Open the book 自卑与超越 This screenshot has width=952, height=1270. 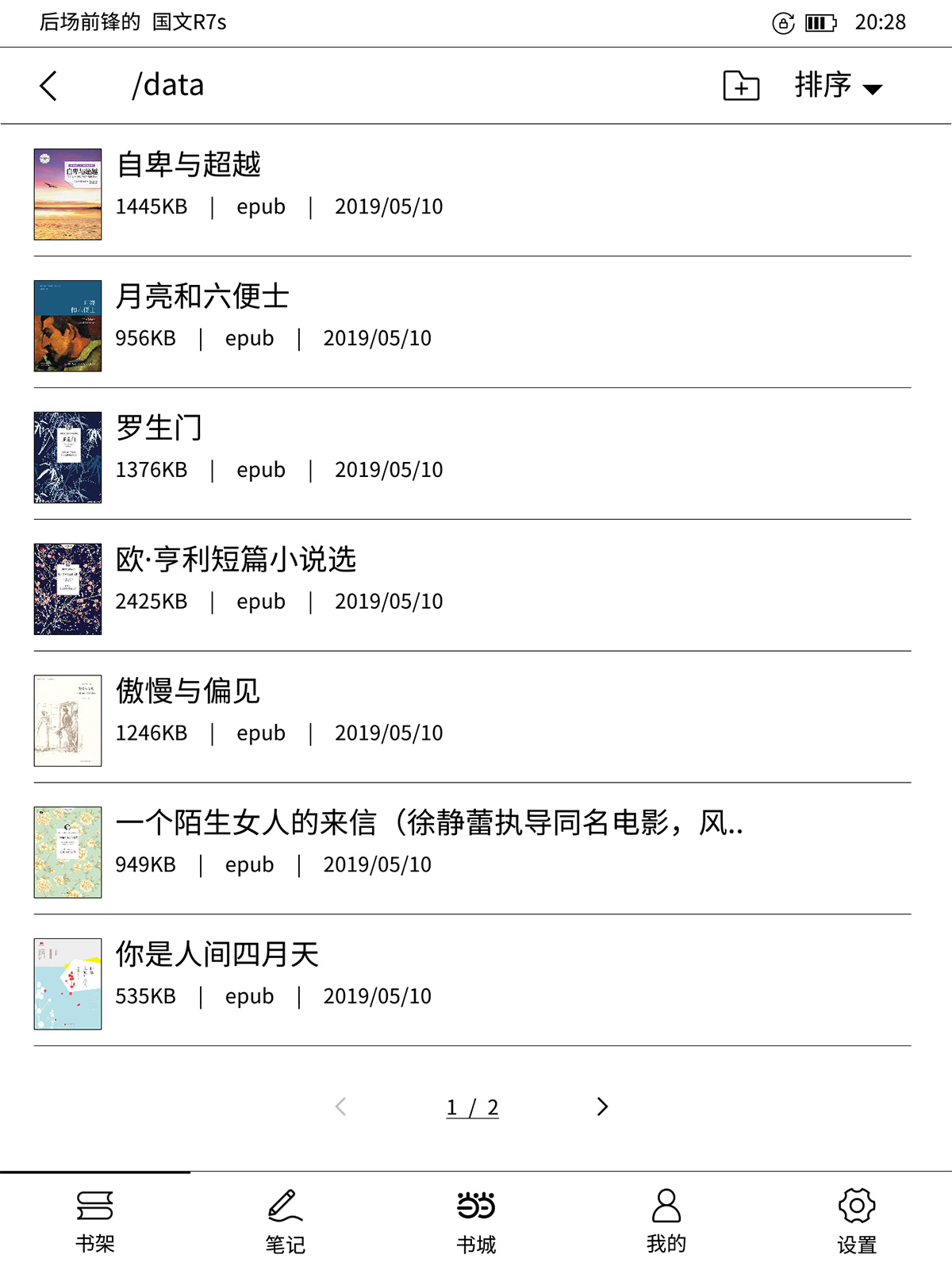190,165
